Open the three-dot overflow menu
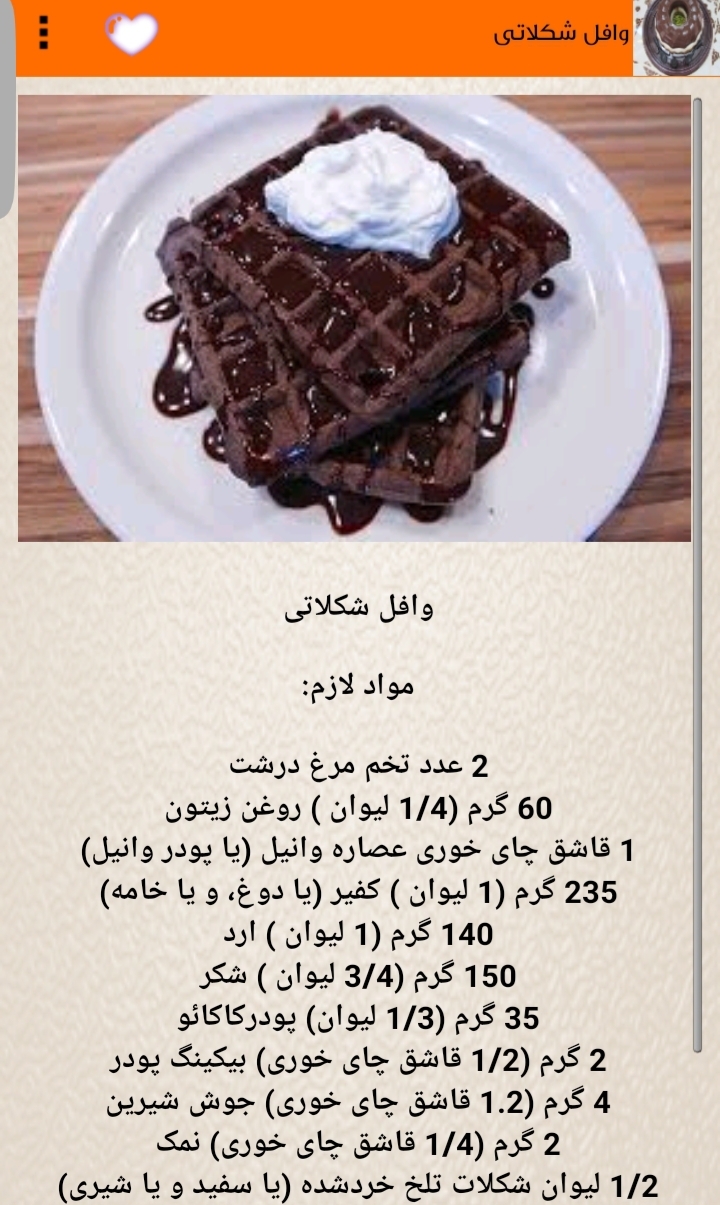720x1205 pixels. pyautogui.click(x=43, y=34)
